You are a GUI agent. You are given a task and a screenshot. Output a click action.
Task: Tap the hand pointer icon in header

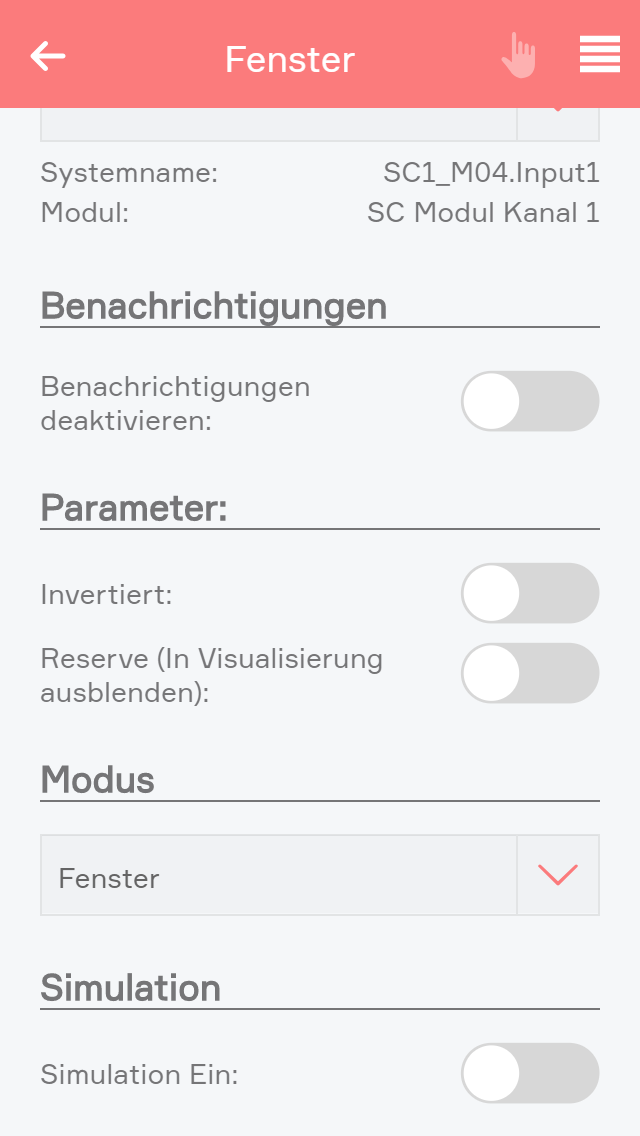pyautogui.click(x=519, y=56)
